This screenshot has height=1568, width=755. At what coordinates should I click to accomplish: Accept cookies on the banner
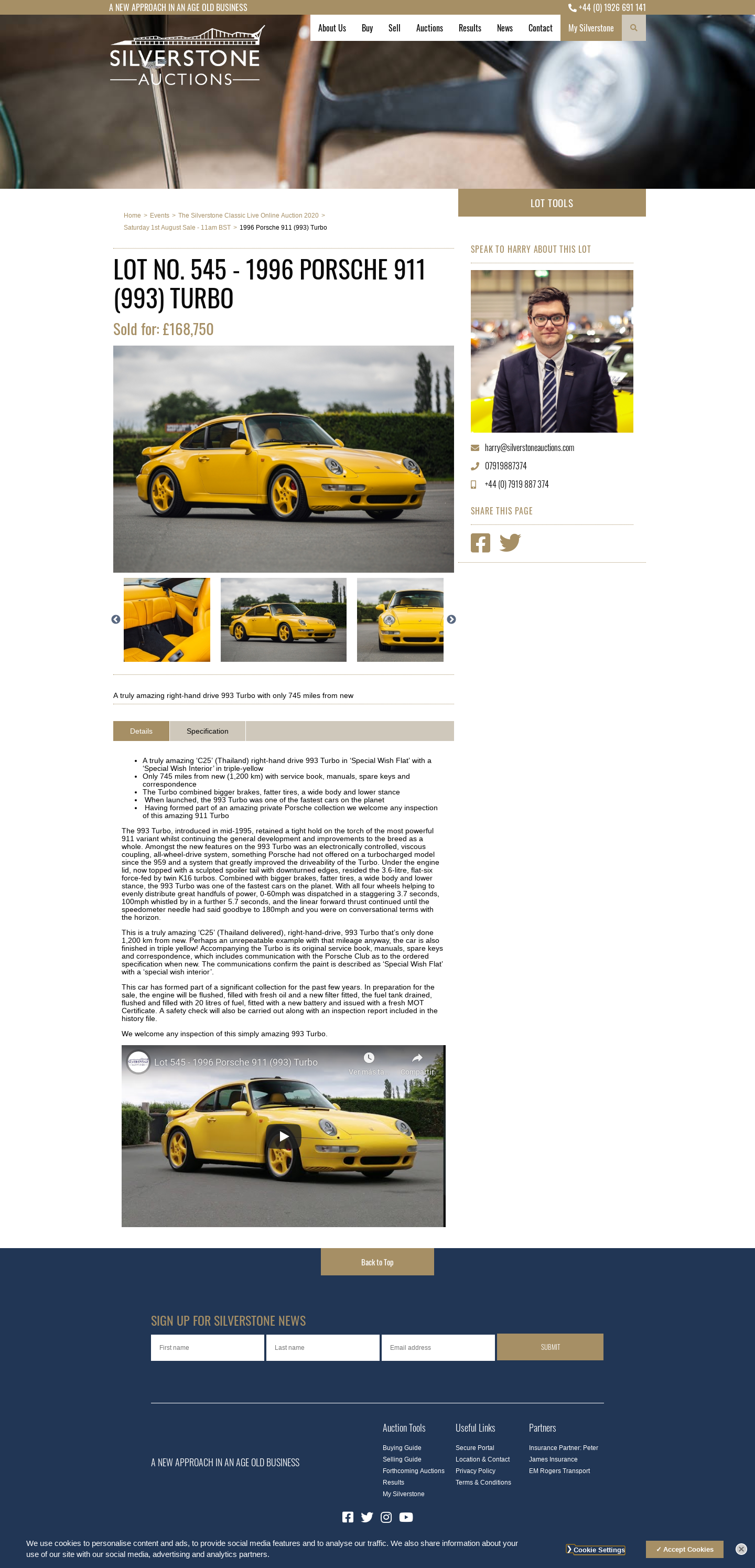(684, 1549)
